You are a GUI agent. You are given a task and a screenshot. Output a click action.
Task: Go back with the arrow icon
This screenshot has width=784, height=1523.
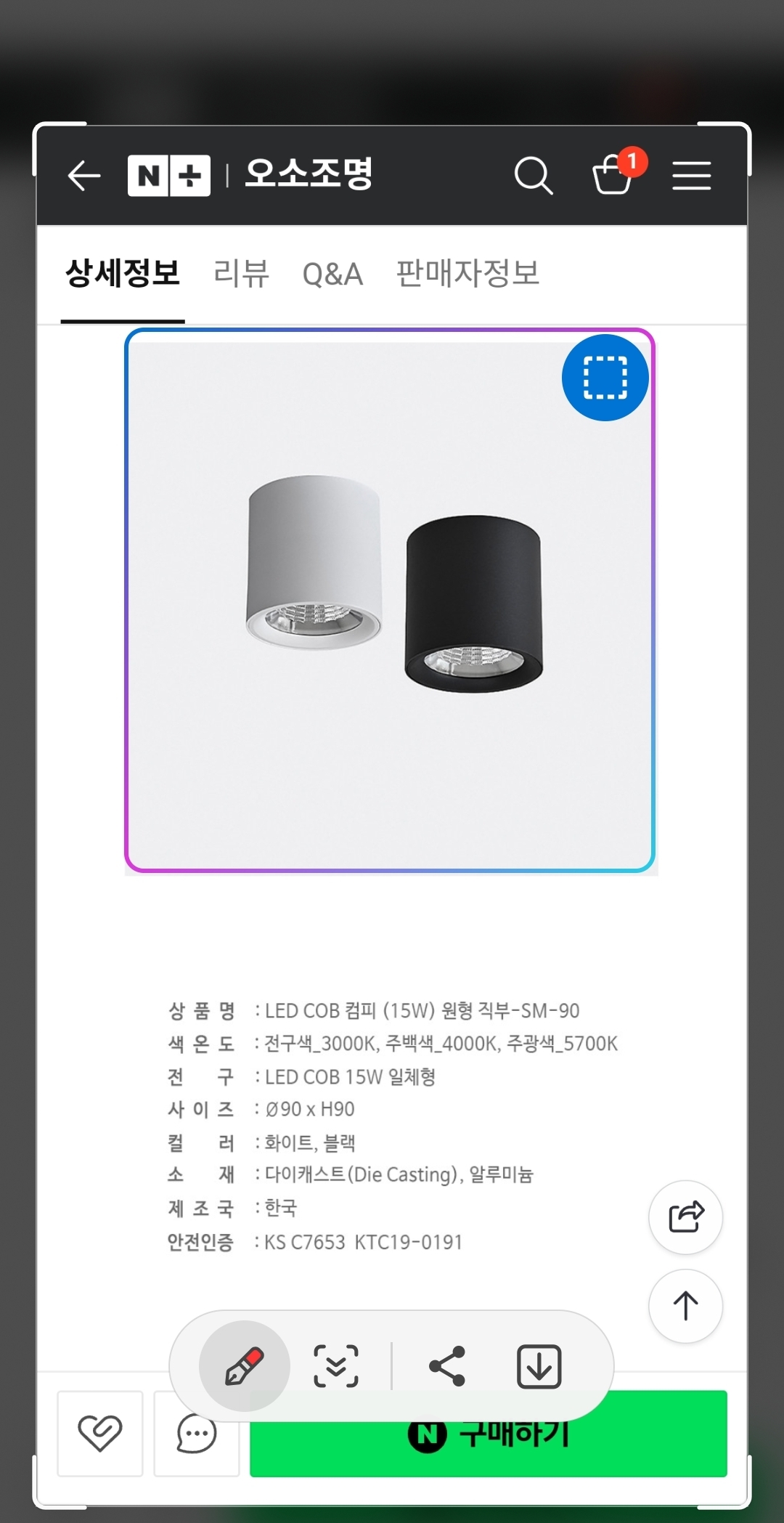point(84,176)
